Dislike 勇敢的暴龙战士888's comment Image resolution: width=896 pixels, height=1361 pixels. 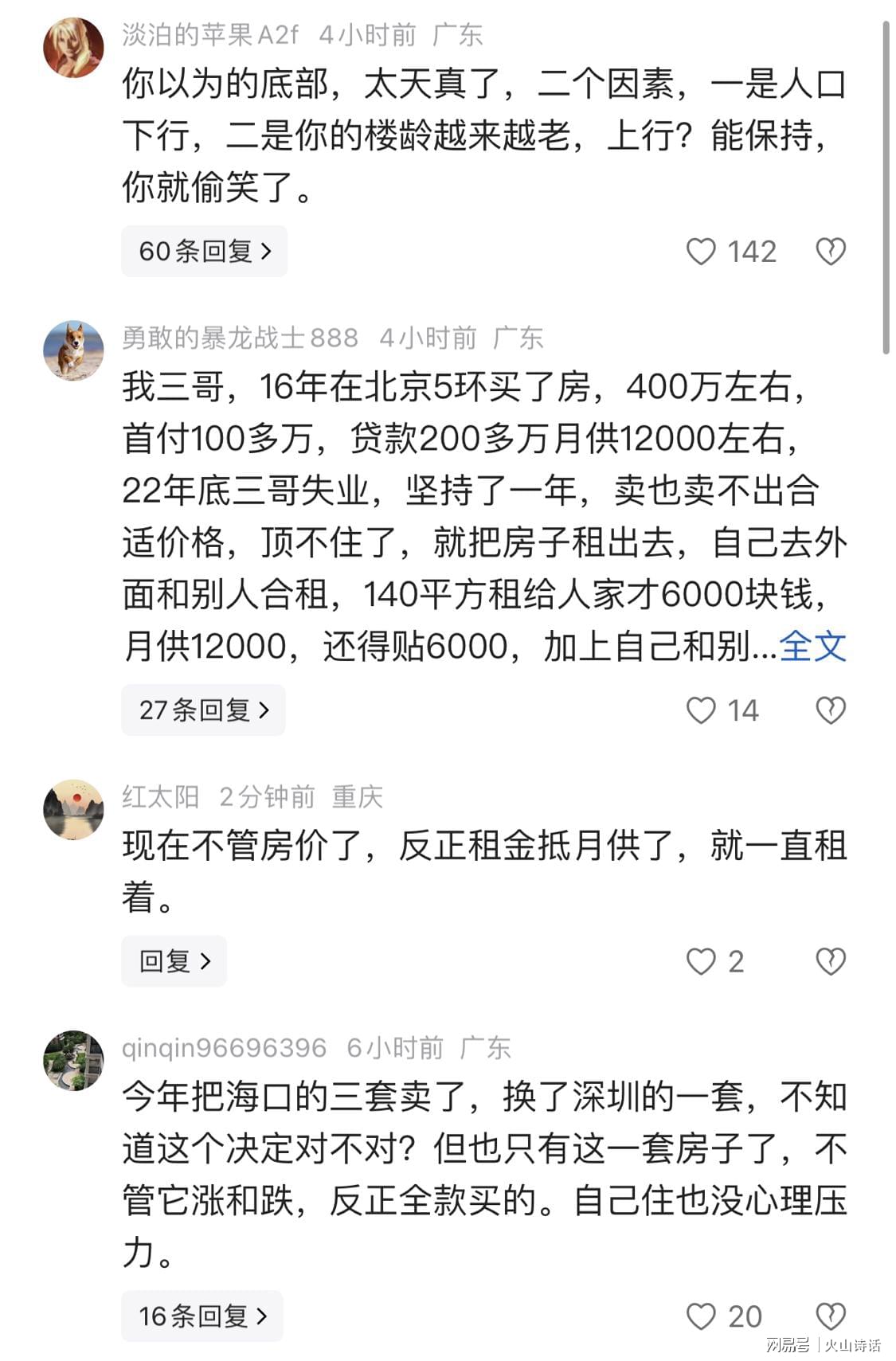[x=830, y=710]
